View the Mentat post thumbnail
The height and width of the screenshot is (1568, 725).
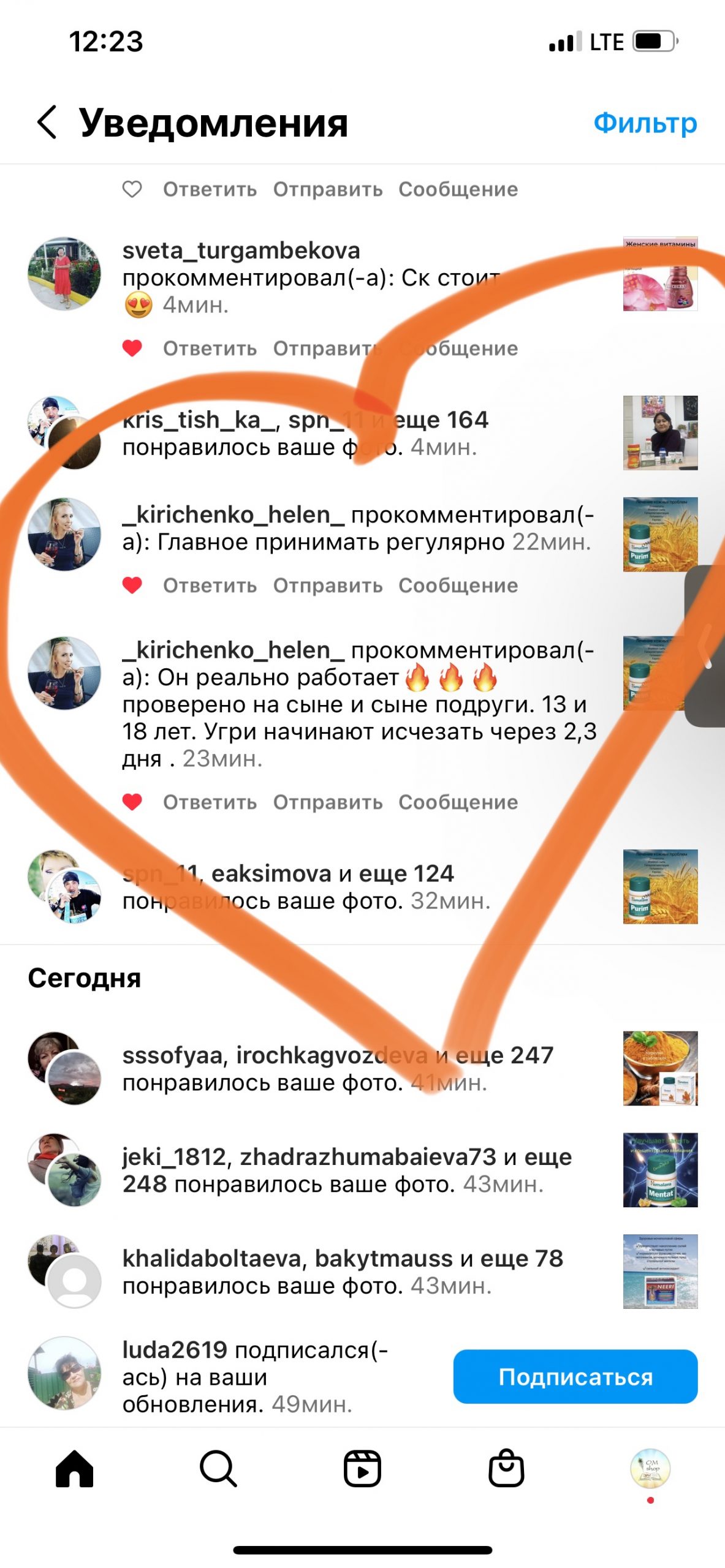click(x=659, y=1170)
